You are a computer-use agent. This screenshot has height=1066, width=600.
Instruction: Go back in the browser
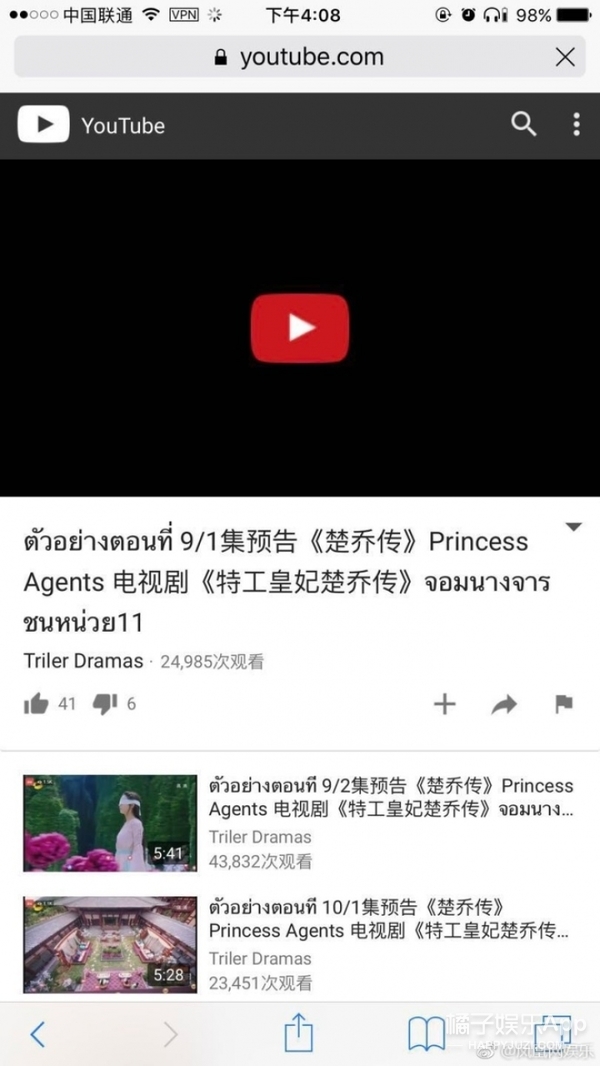[37, 1034]
